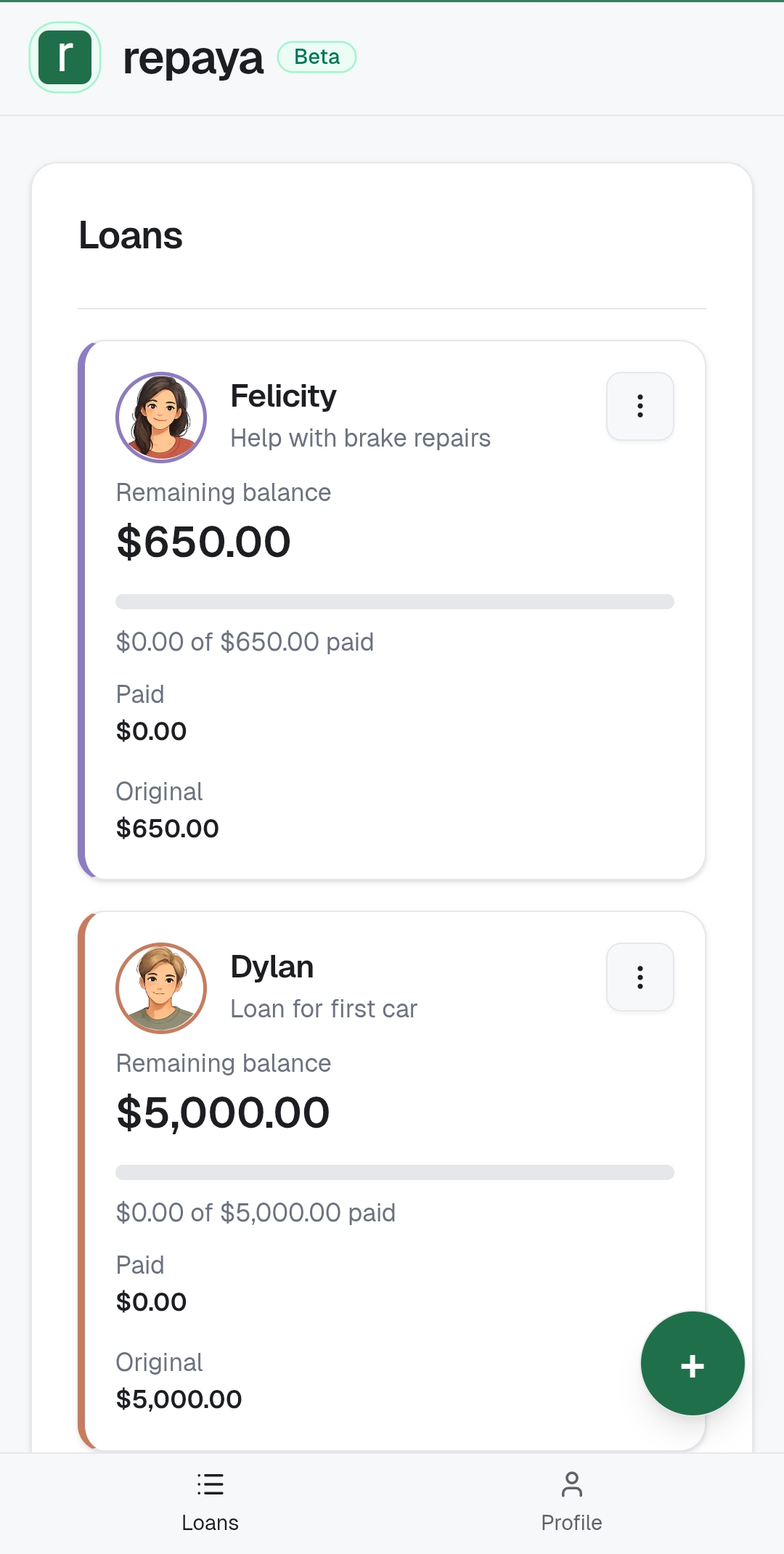The image size is (784, 1554).
Task: Open the kebab menu on Felicity's loan card
Action: coord(640,407)
